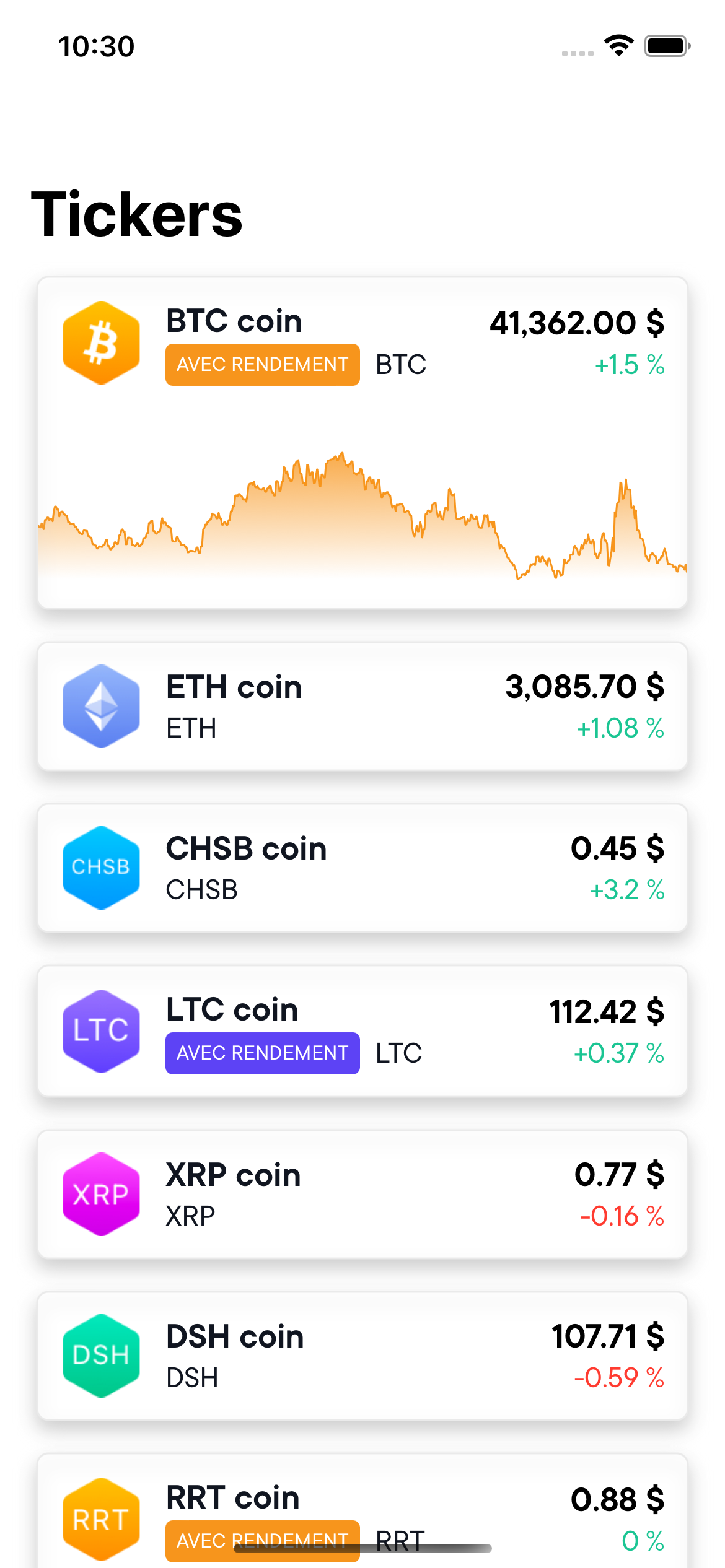This screenshot has width=725, height=1568.
Task: Open the RRT coin card
Action: (x=362, y=1511)
